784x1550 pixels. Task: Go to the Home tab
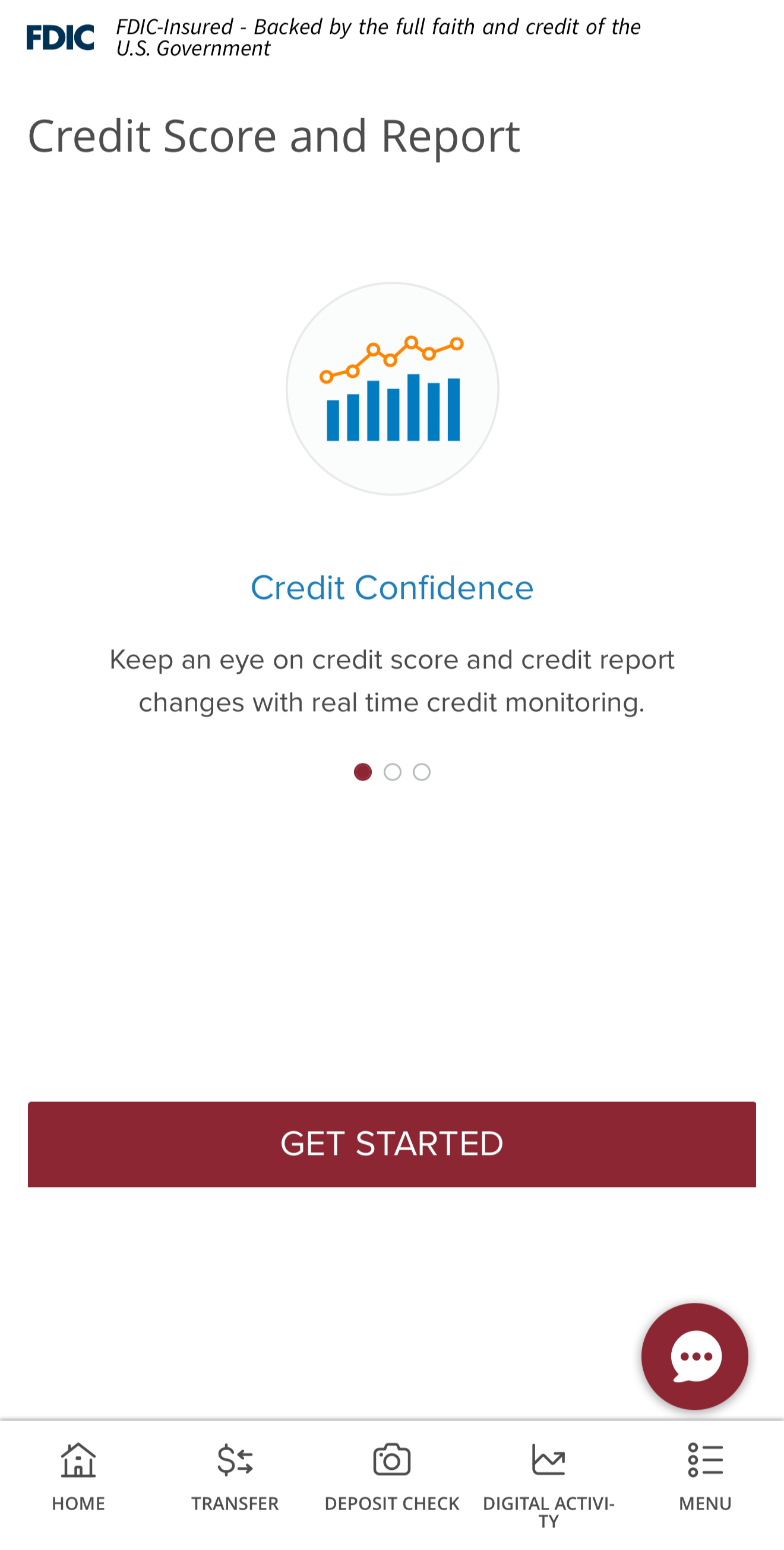coord(78,1478)
